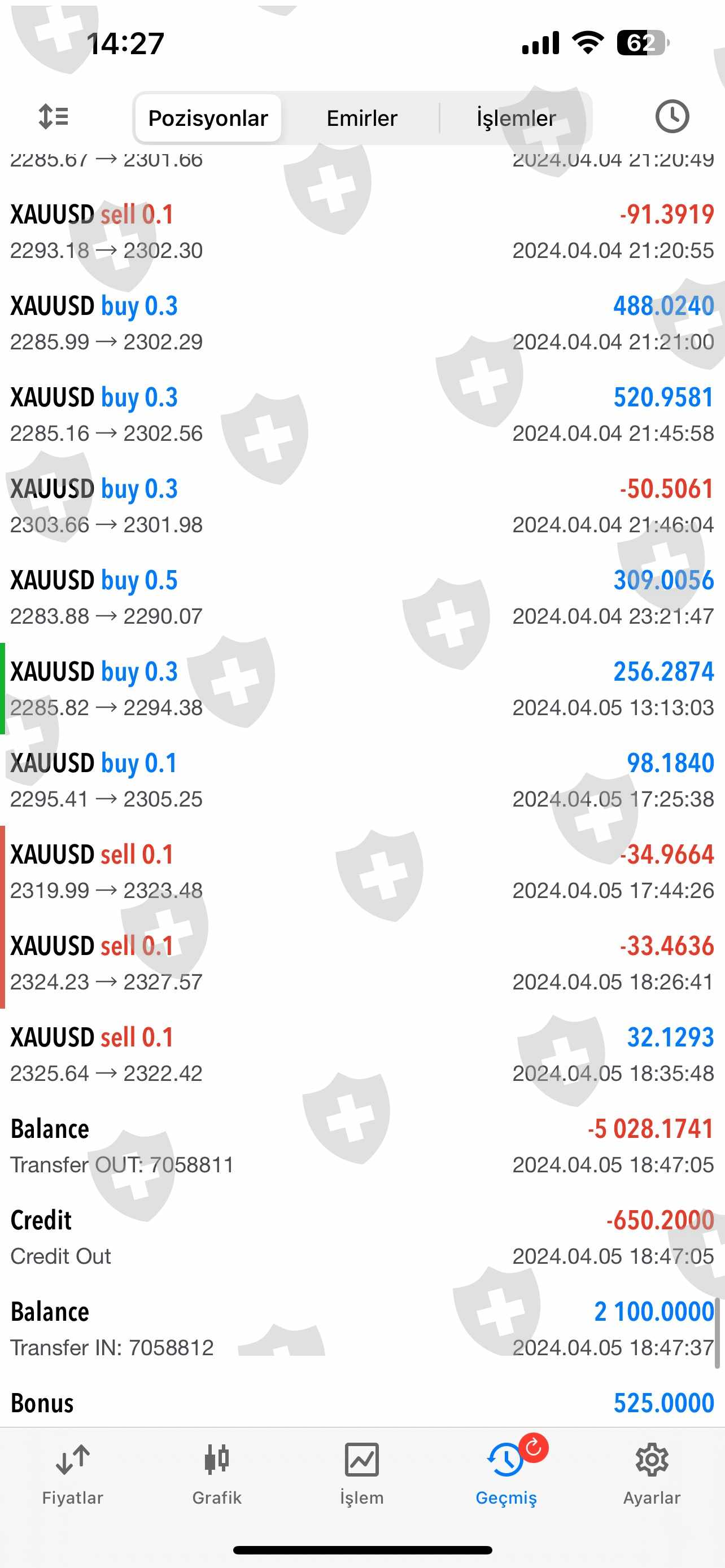Image resolution: width=725 pixels, height=1568 pixels.
Task: Open the sort options icon
Action: click(54, 116)
